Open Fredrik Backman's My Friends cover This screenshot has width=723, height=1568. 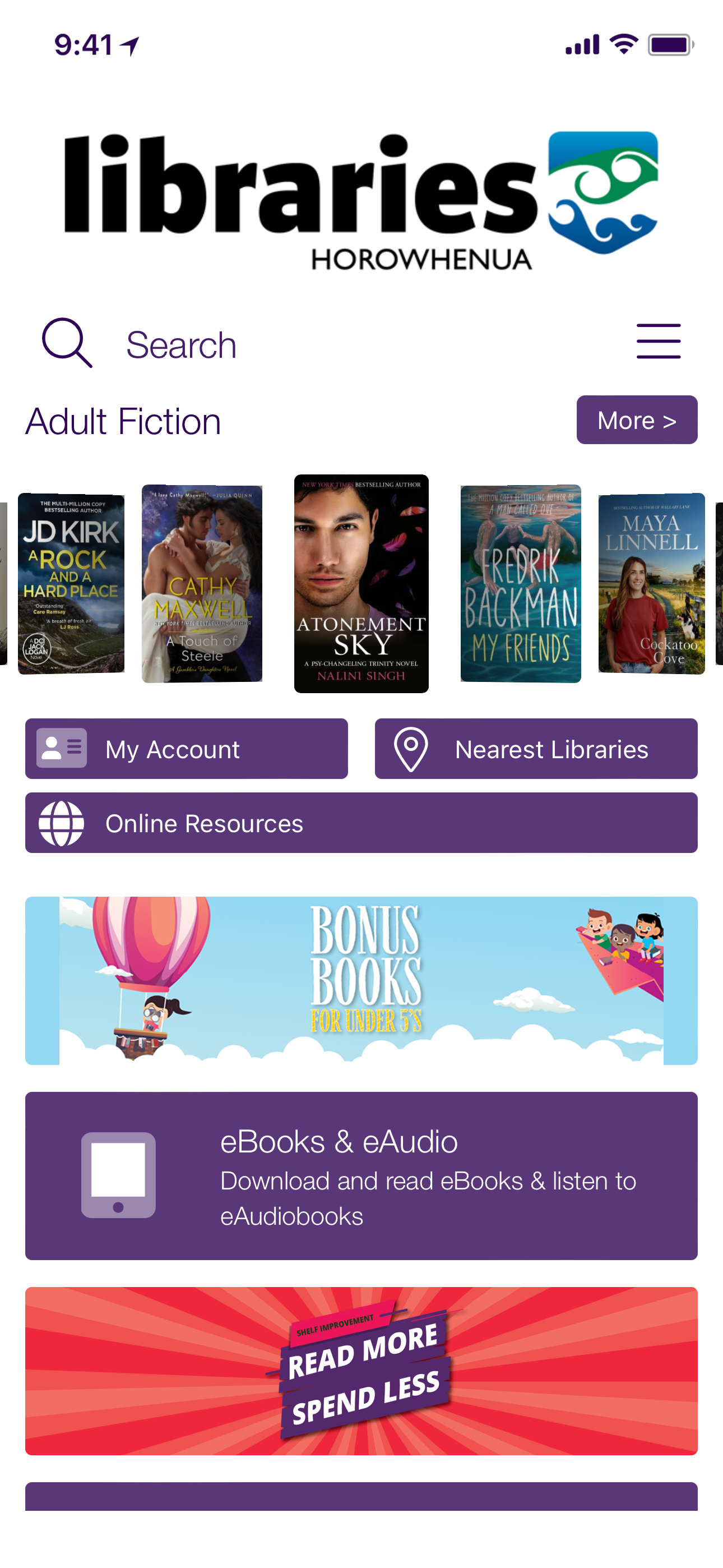tap(520, 584)
